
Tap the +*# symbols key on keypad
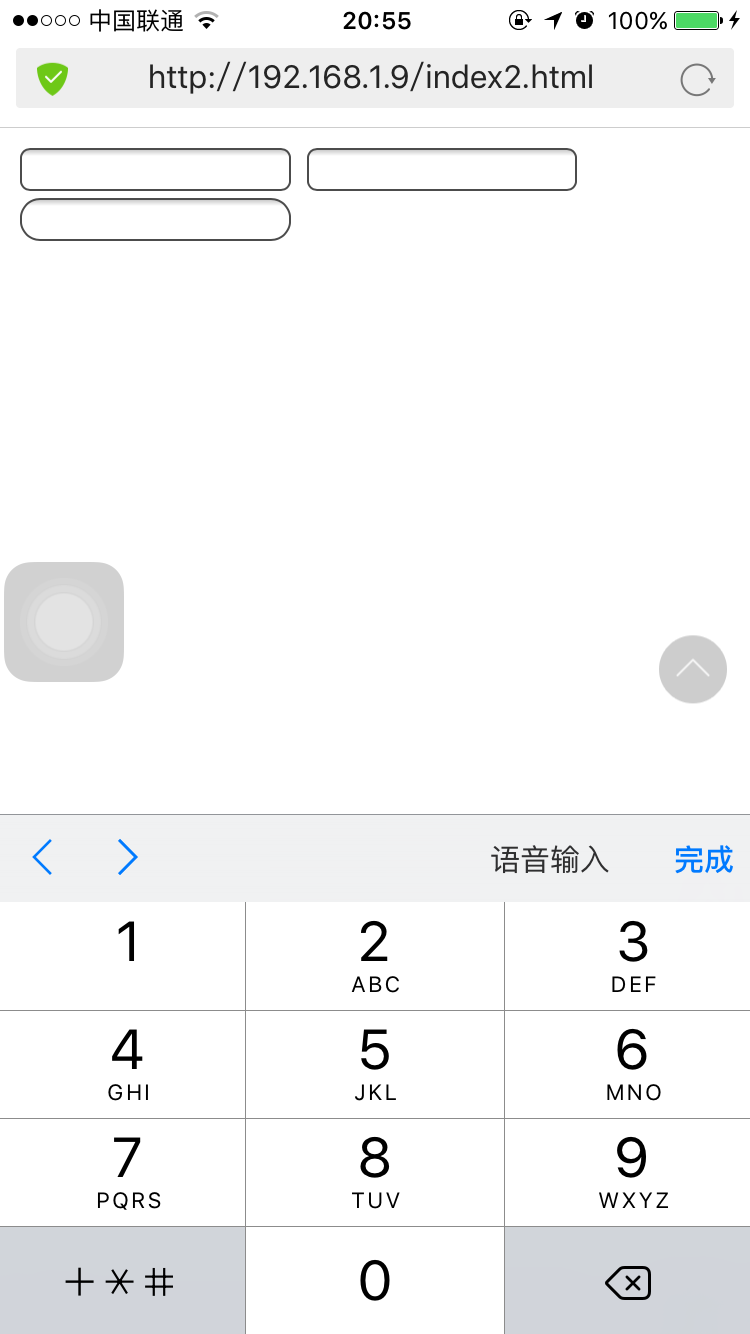(122, 1281)
